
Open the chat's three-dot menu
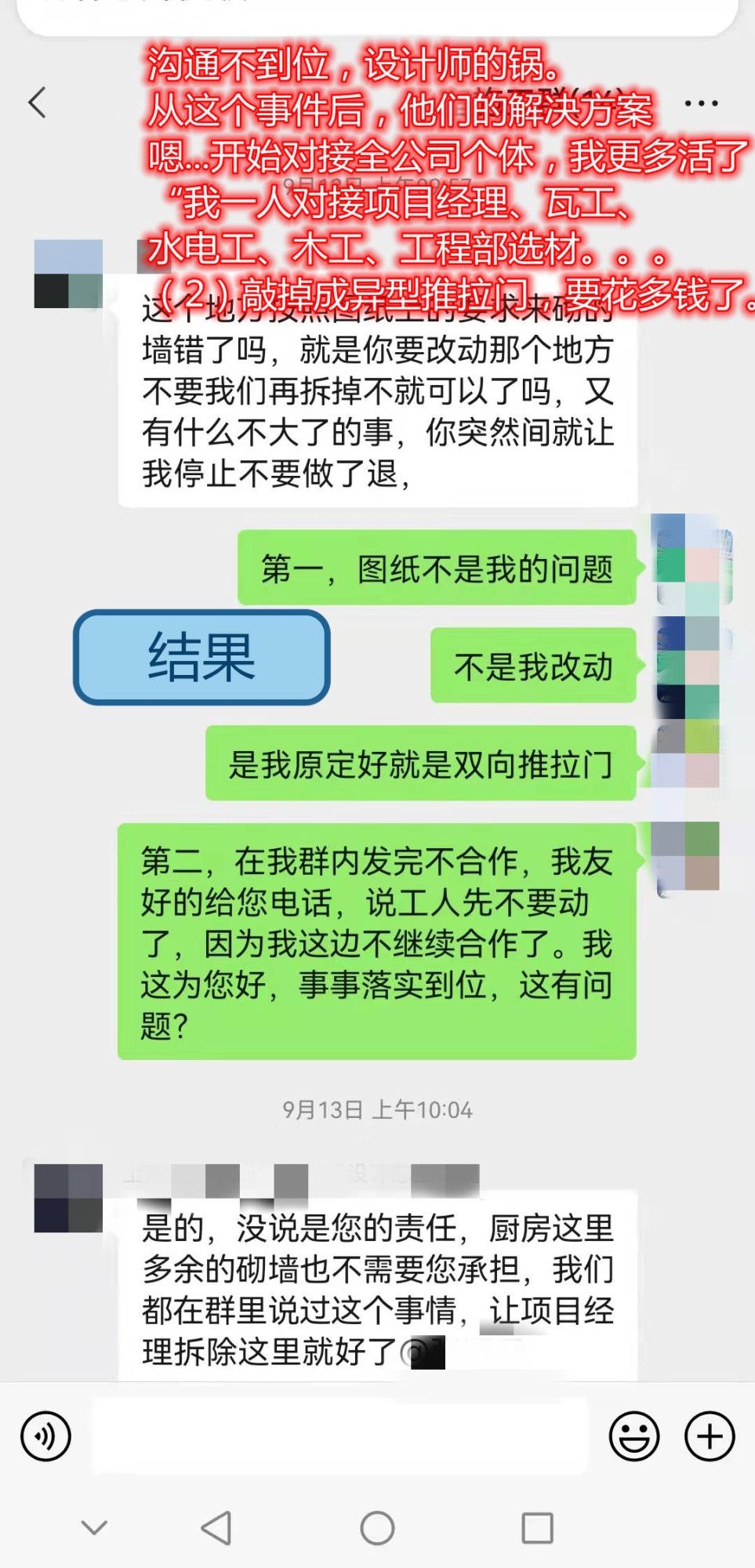pyautogui.click(x=700, y=103)
